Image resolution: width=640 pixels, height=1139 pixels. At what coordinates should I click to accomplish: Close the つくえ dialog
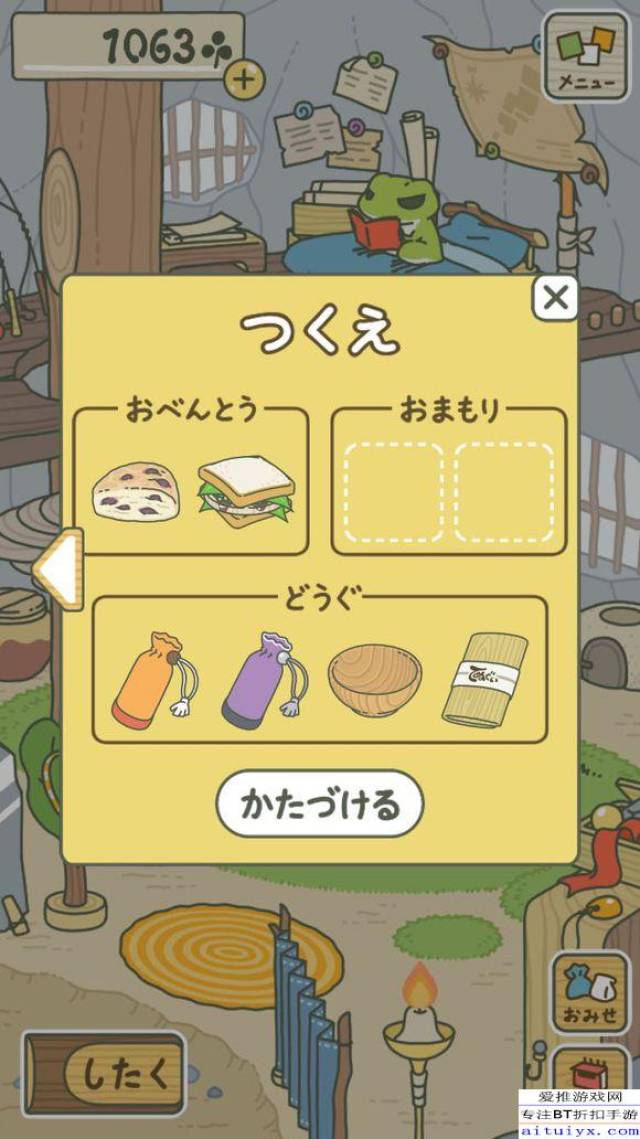pos(555,298)
